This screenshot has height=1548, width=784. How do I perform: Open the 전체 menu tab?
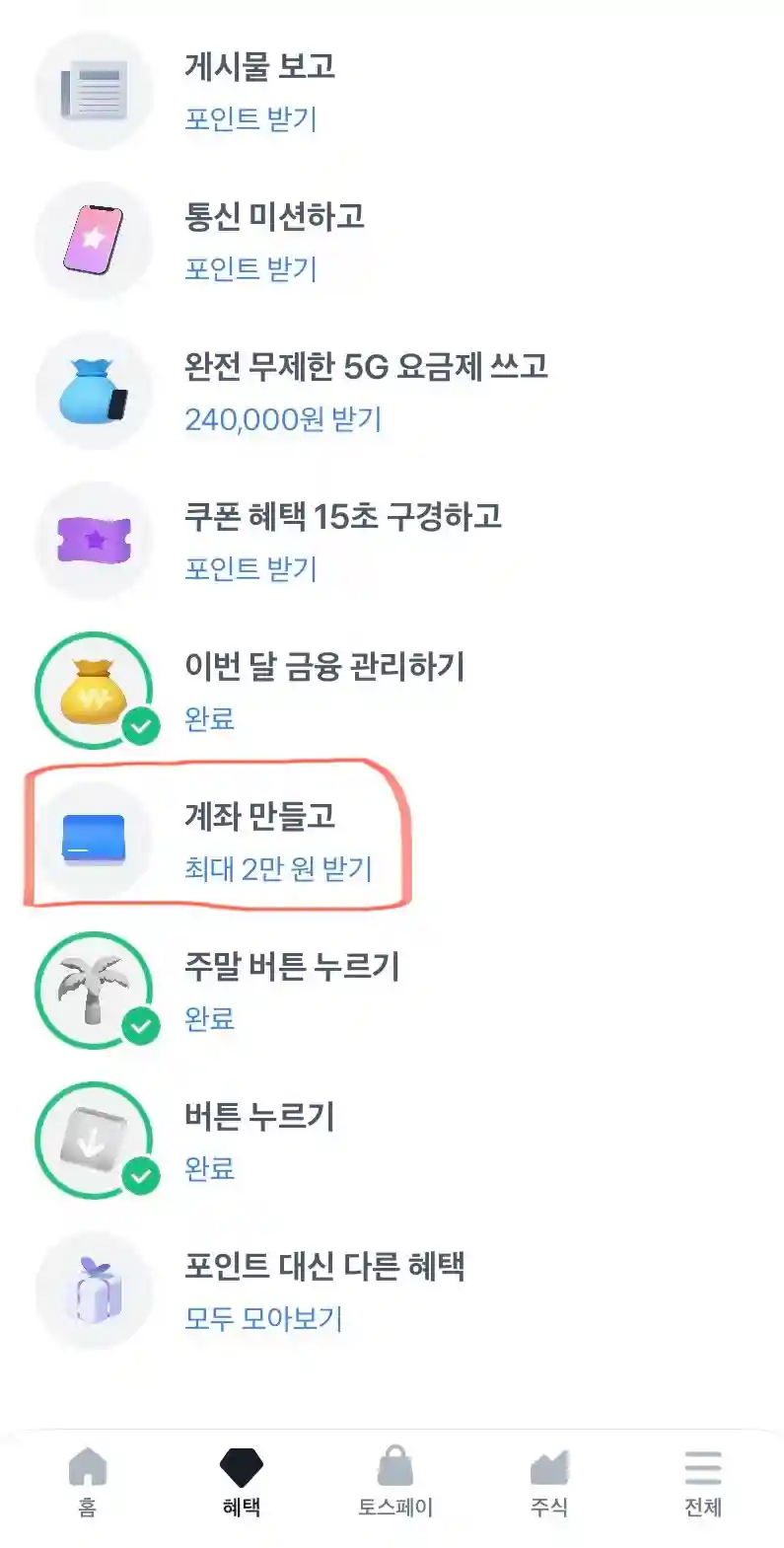coord(703,1482)
